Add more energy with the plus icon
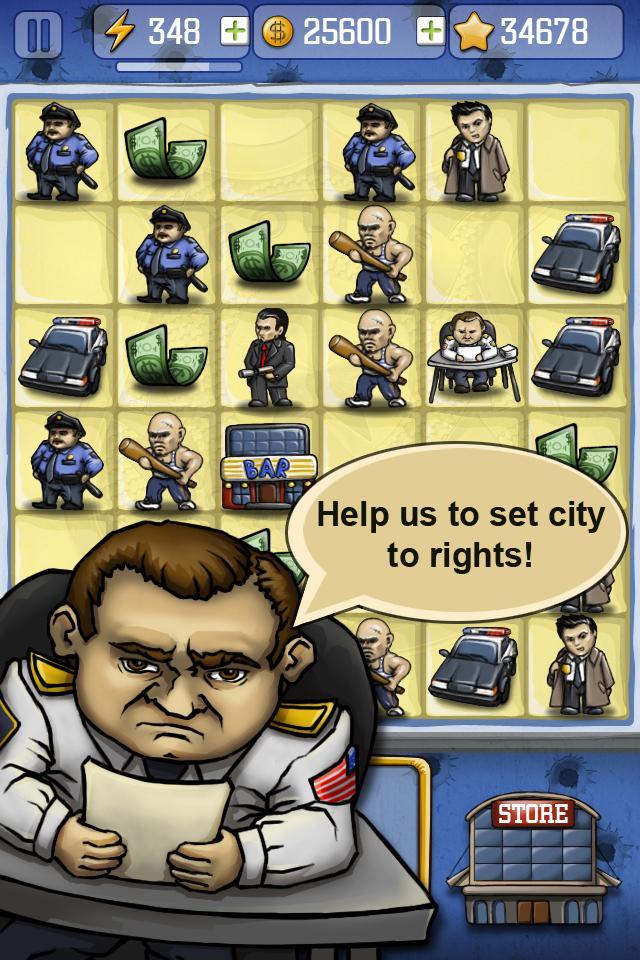 [233, 32]
